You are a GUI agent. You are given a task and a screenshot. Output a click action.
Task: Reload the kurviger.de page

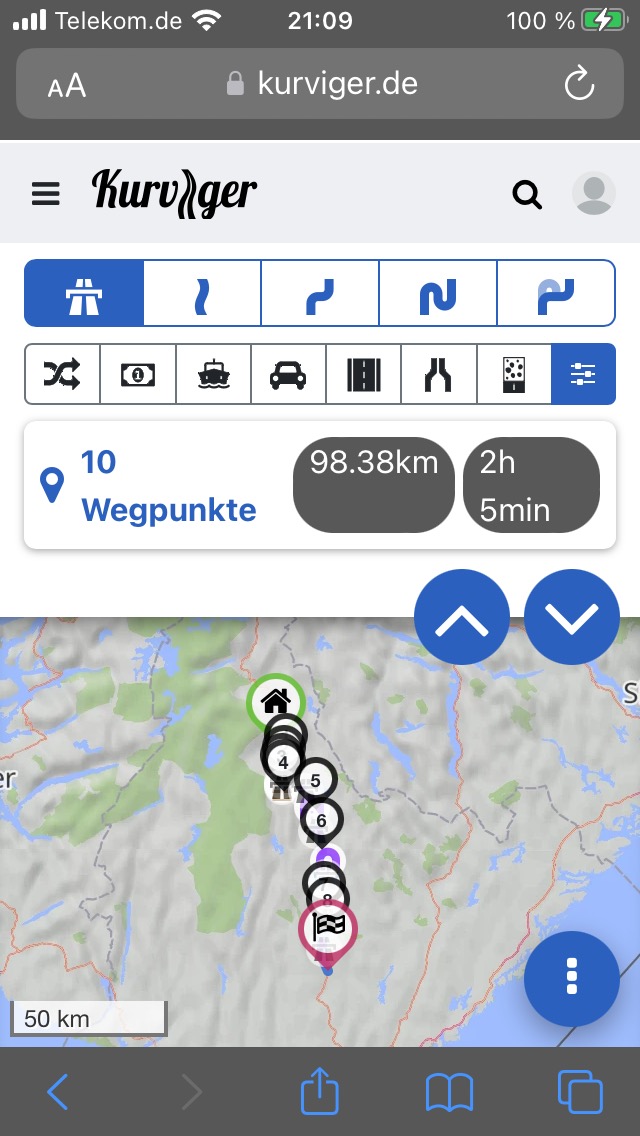tap(579, 84)
